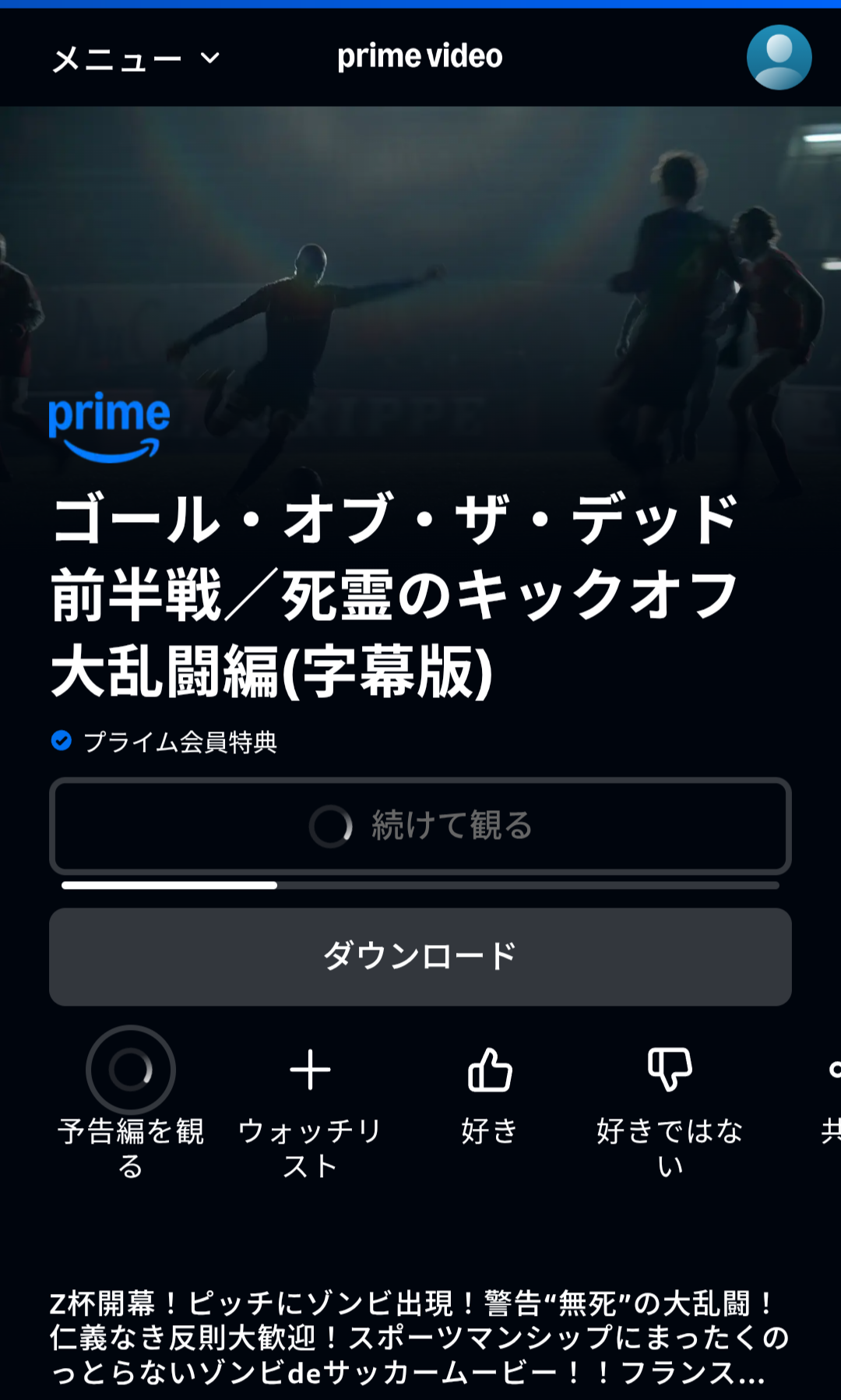The image size is (841, 1400).
Task: Add this title to ウォッチリスト
Action: (x=310, y=1070)
